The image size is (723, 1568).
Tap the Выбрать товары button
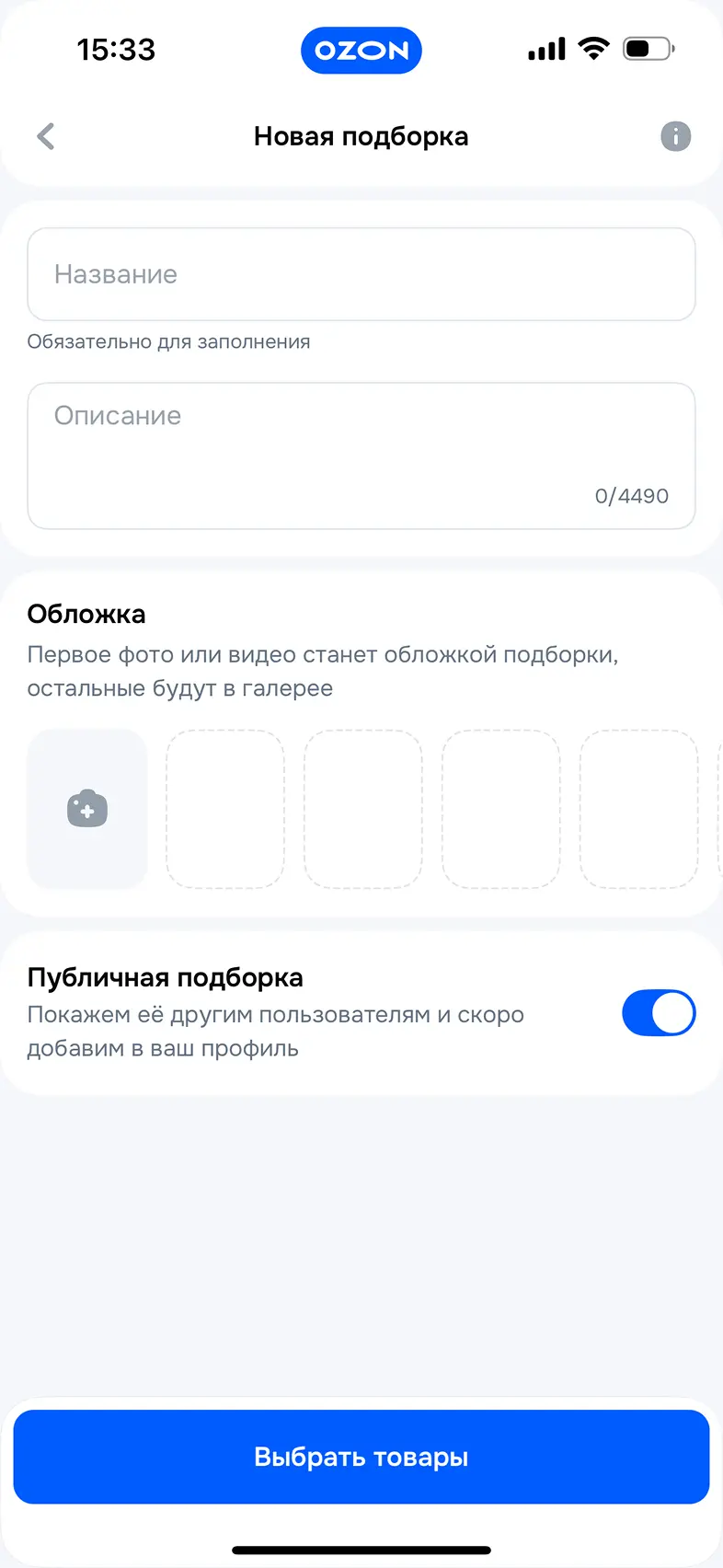(x=361, y=1457)
